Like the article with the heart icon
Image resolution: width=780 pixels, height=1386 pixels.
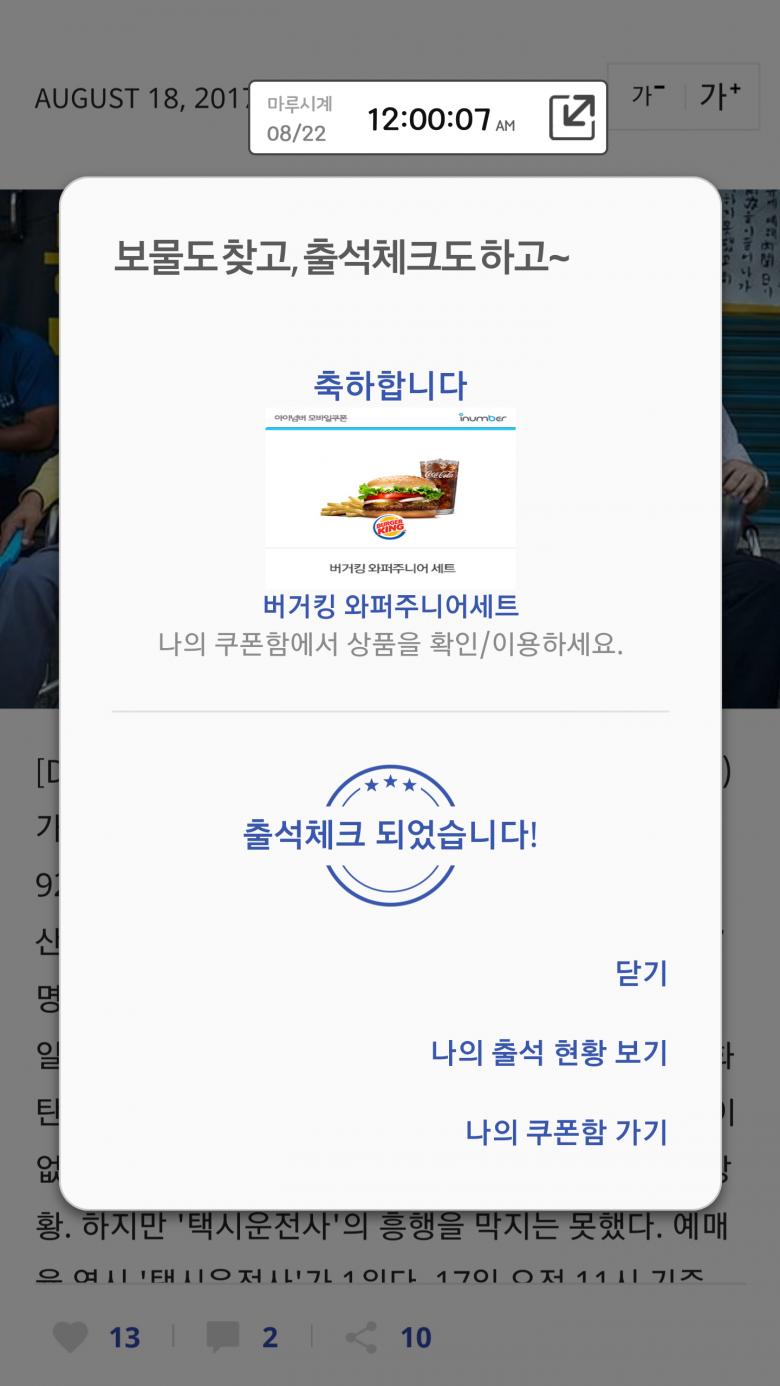tap(70, 1337)
